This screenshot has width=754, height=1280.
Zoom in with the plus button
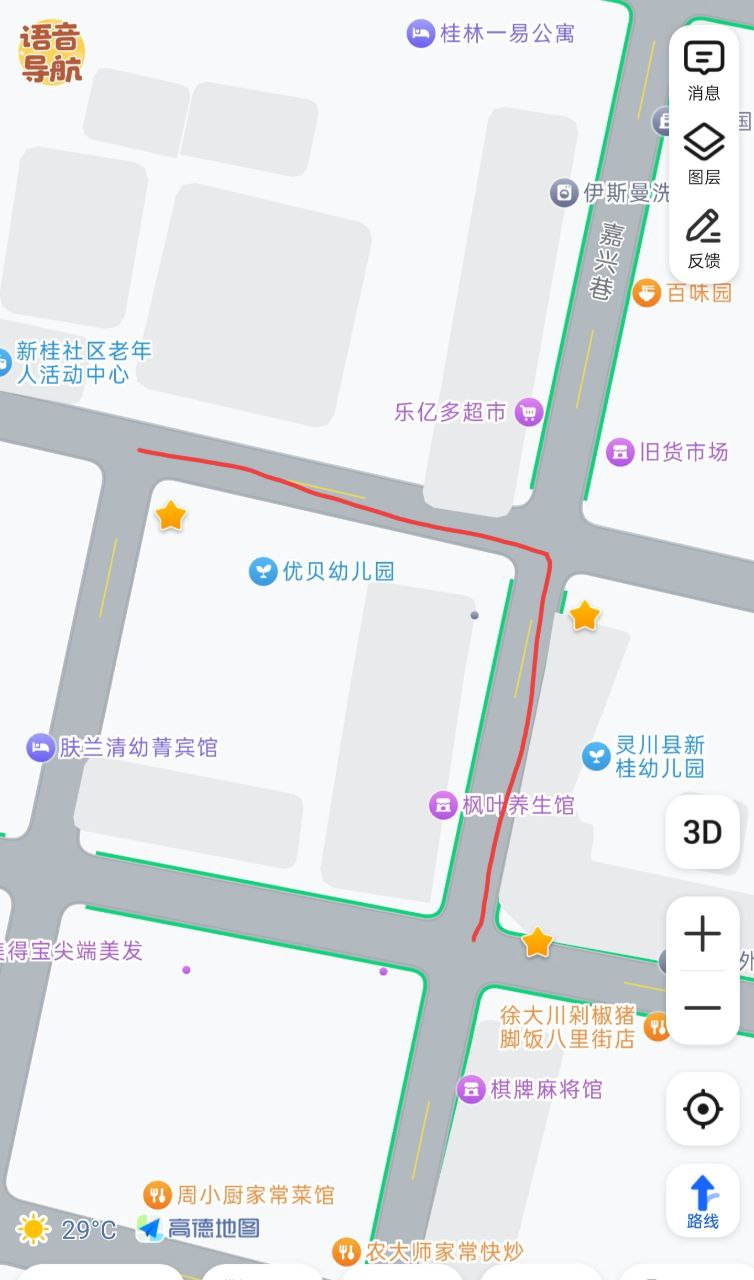coord(702,935)
